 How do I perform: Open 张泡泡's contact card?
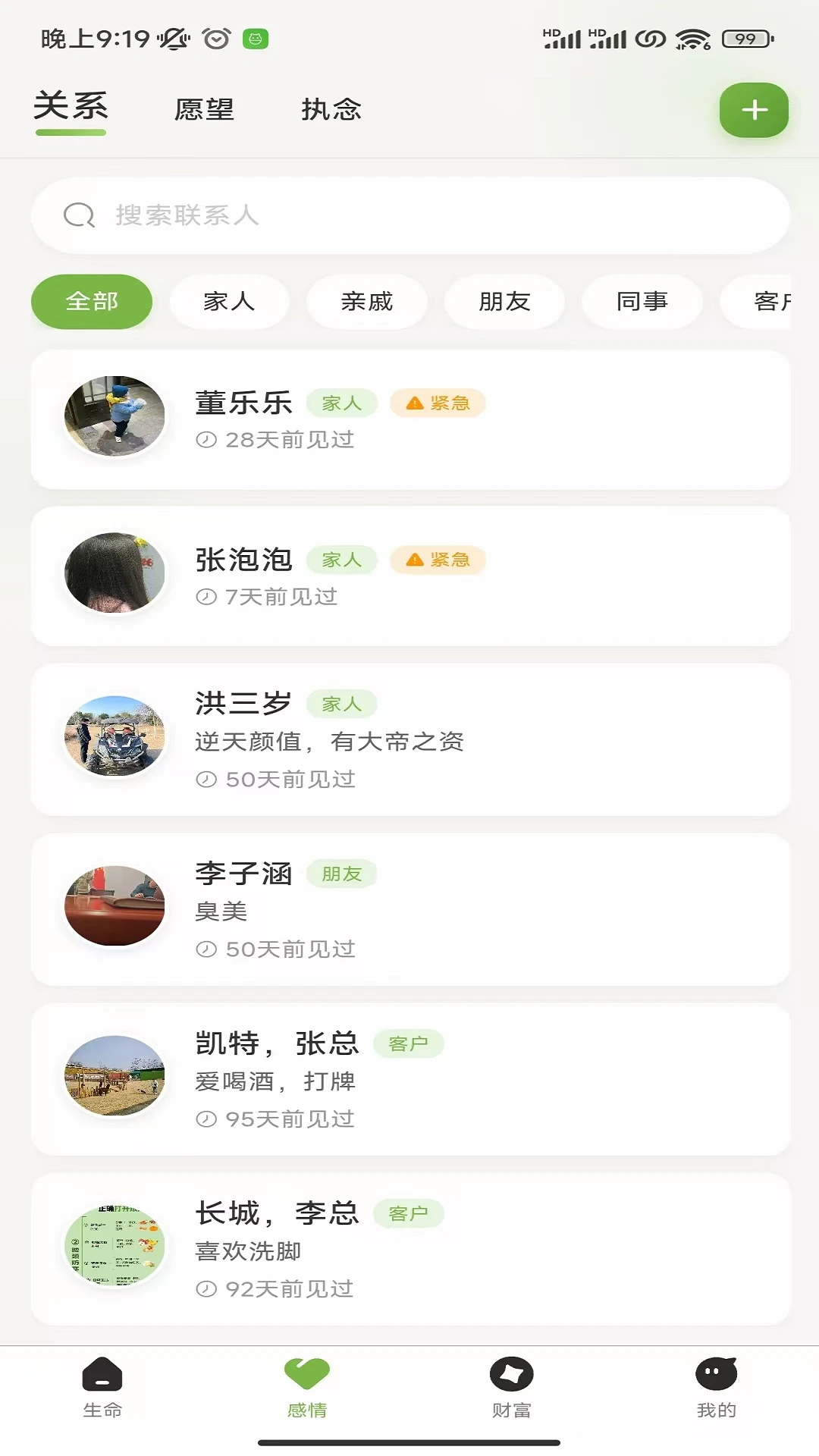click(x=409, y=574)
